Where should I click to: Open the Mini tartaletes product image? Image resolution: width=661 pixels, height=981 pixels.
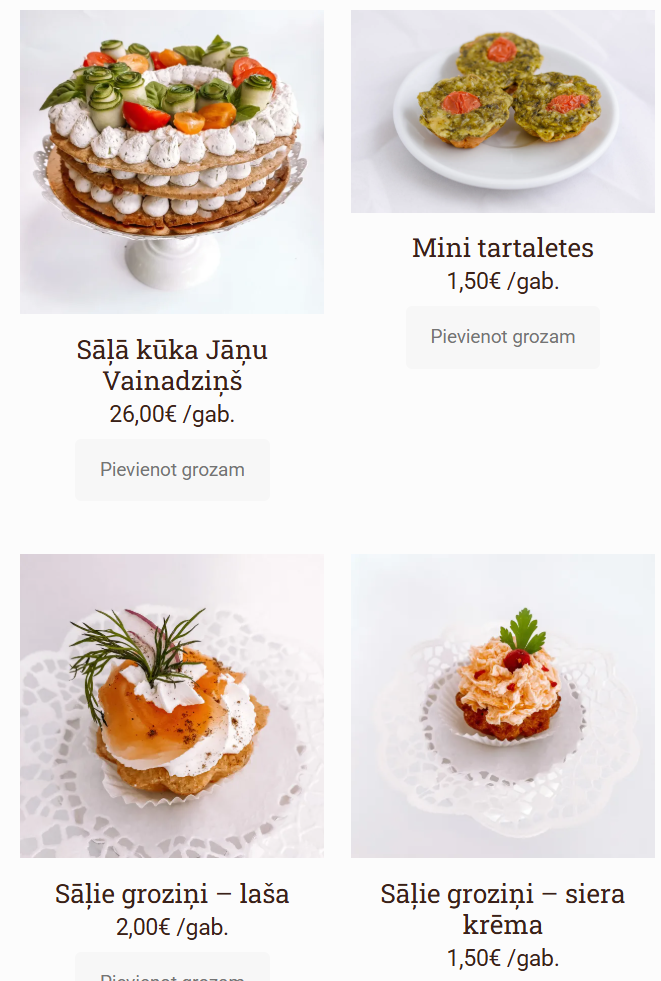click(502, 112)
